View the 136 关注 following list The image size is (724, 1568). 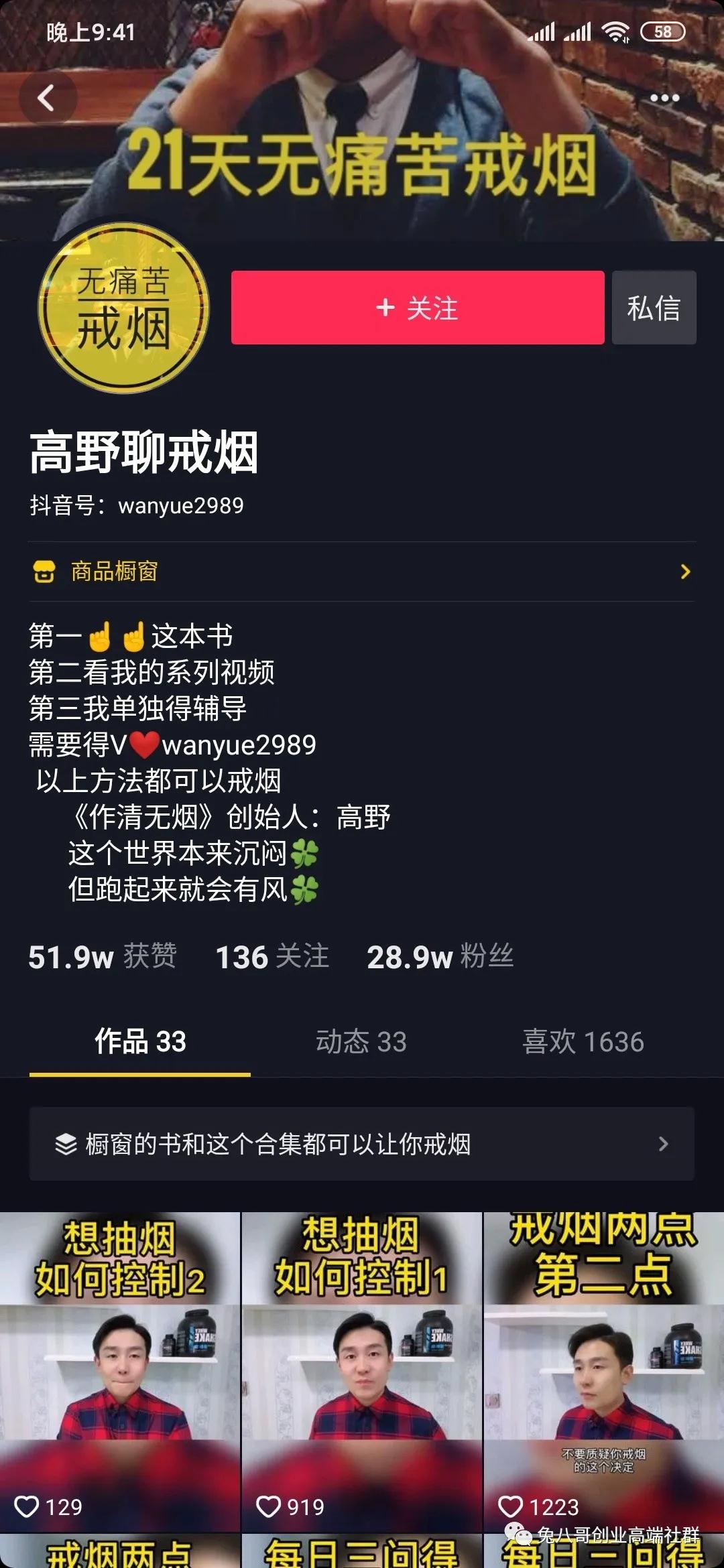coord(272,957)
